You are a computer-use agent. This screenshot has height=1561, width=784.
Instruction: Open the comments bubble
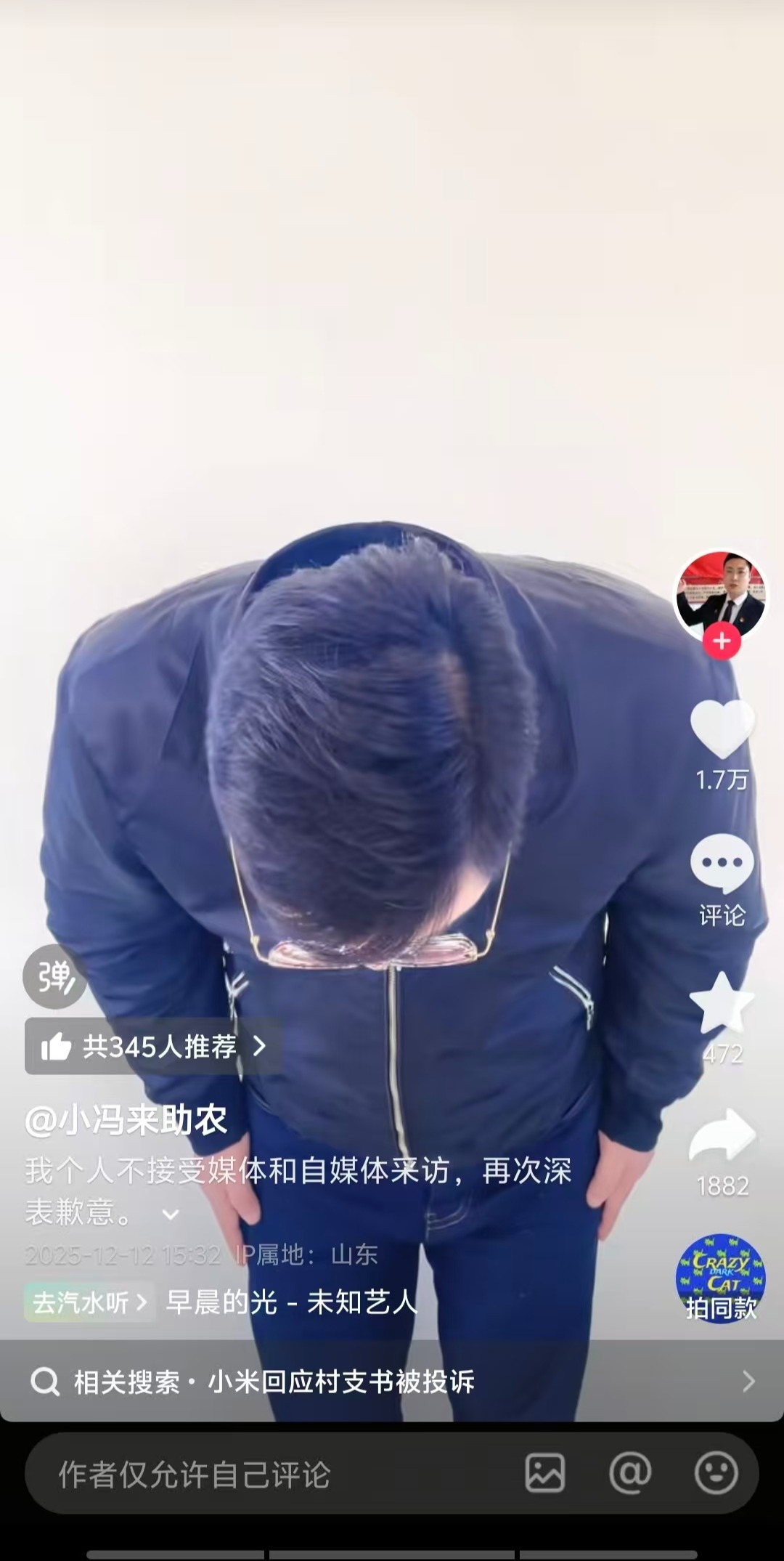(722, 864)
